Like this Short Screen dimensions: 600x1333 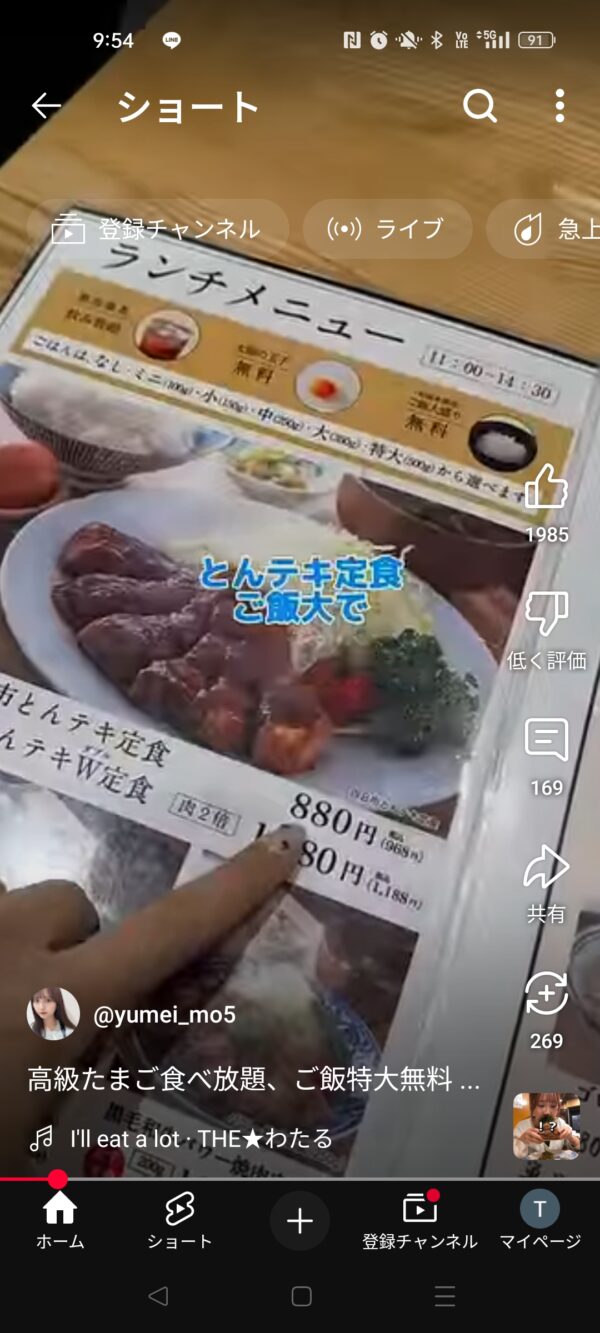(546, 490)
